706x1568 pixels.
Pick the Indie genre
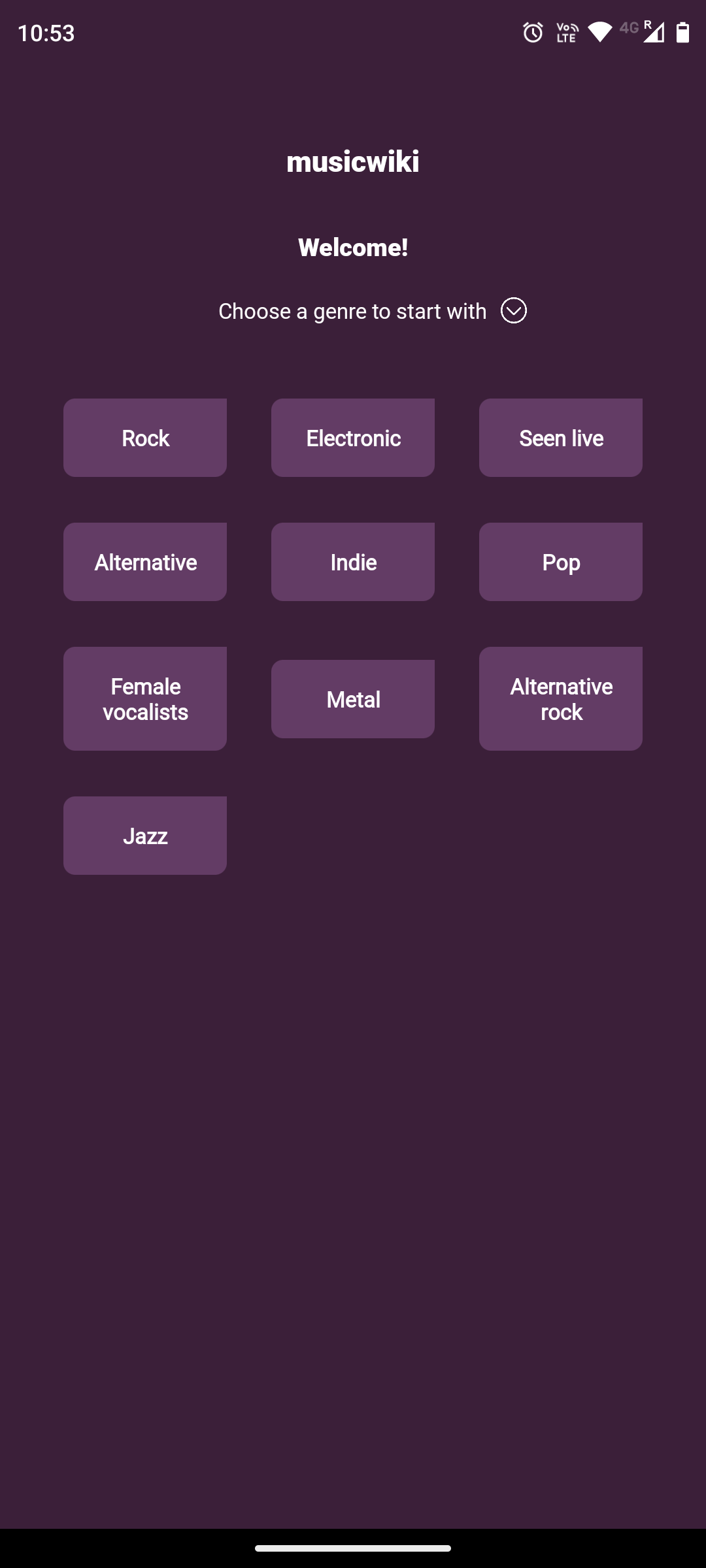point(353,562)
